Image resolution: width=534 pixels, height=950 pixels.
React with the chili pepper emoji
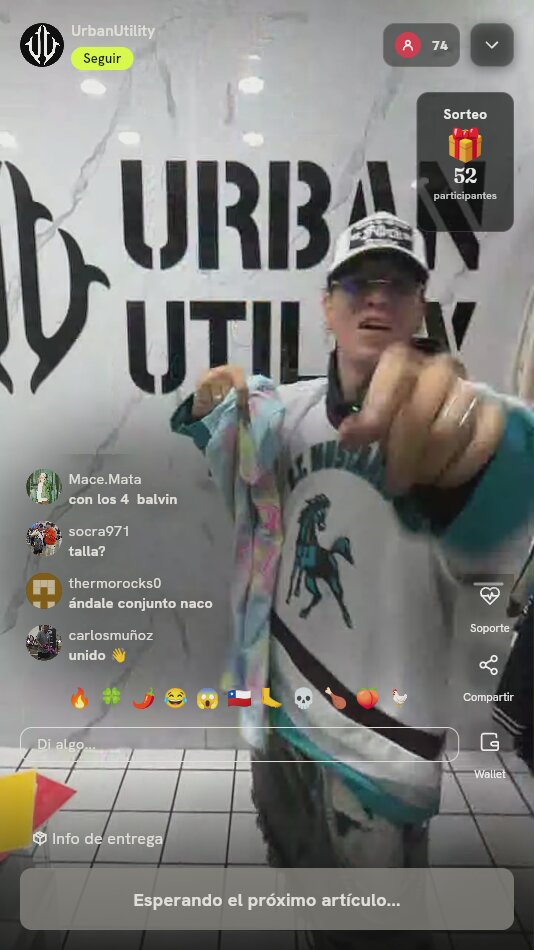144,698
